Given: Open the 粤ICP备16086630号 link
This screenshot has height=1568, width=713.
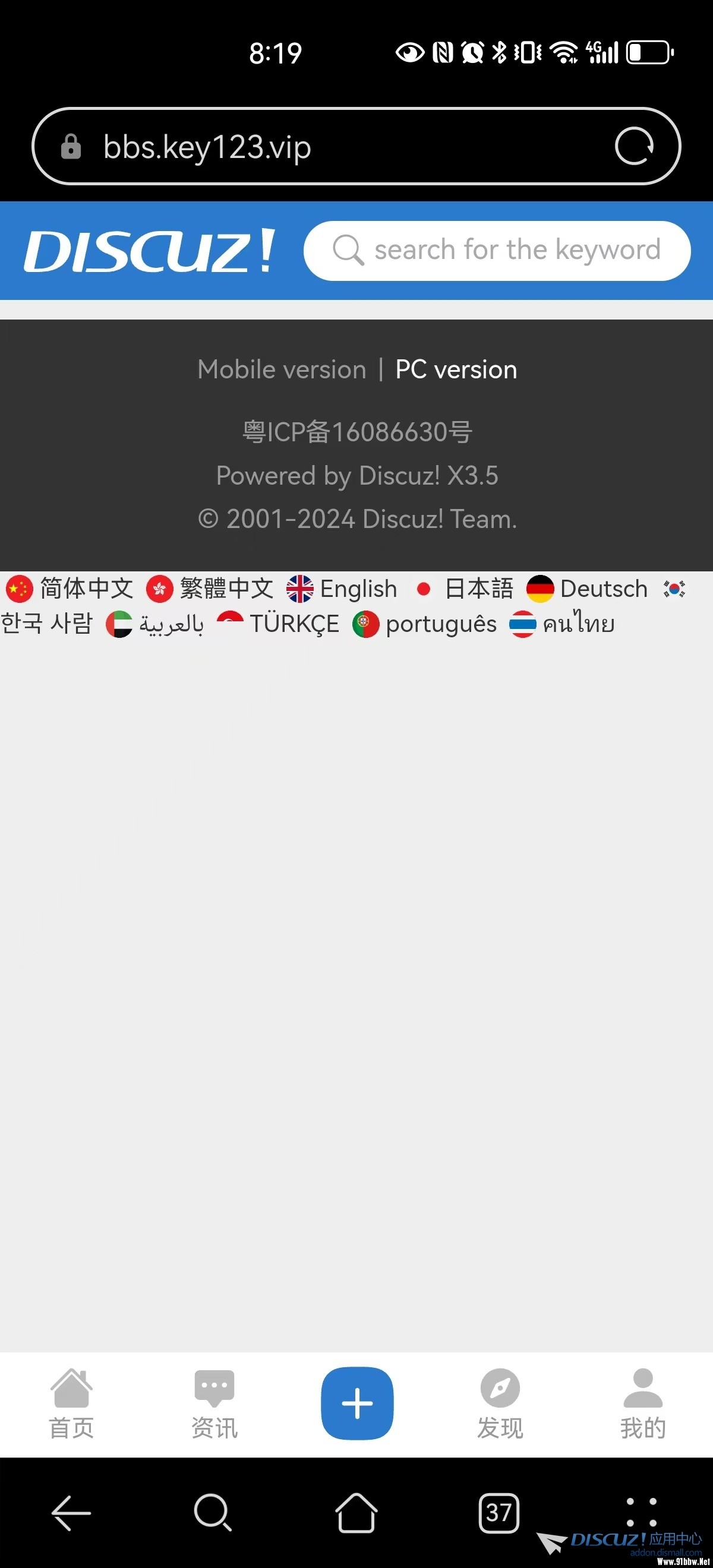Looking at the screenshot, I should (x=357, y=432).
